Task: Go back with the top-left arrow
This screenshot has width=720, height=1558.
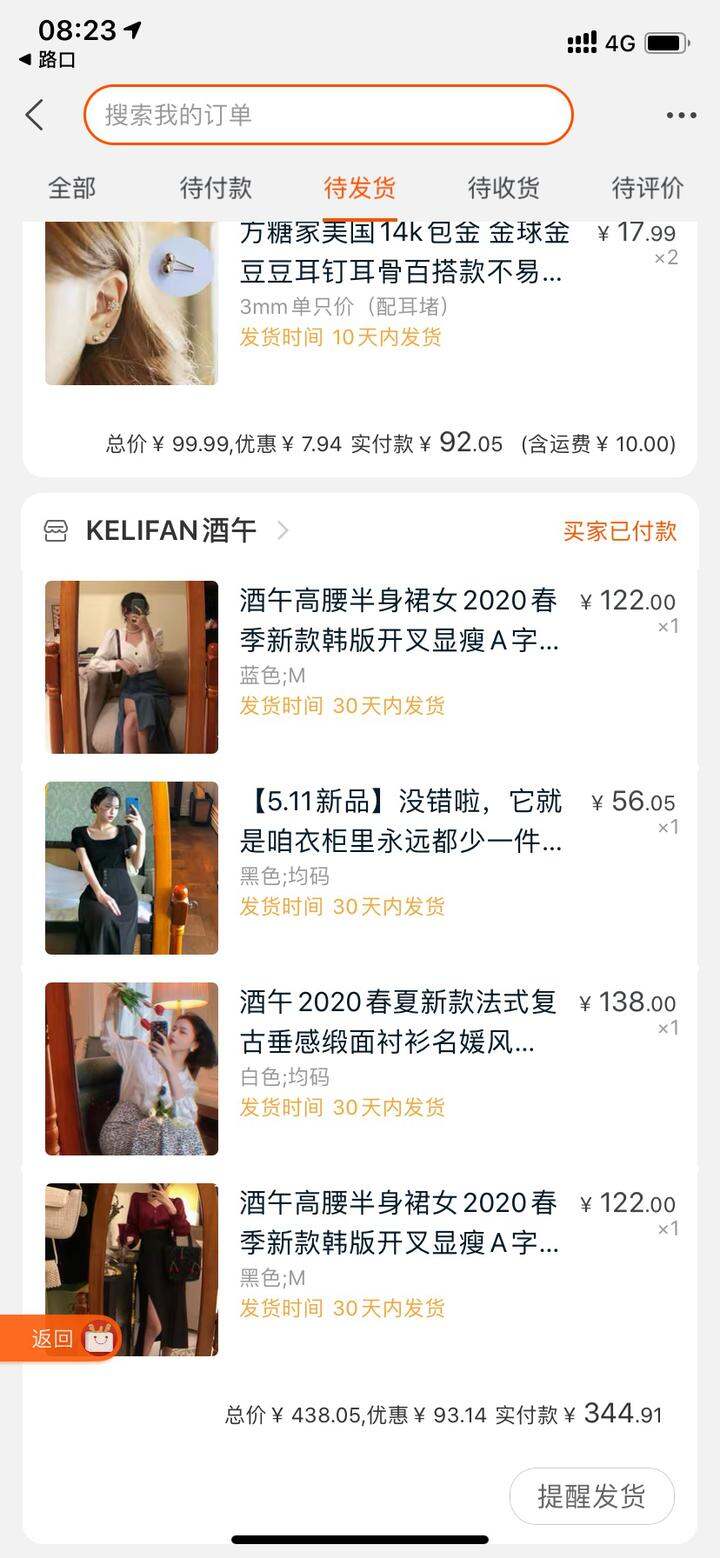Action: 35,115
